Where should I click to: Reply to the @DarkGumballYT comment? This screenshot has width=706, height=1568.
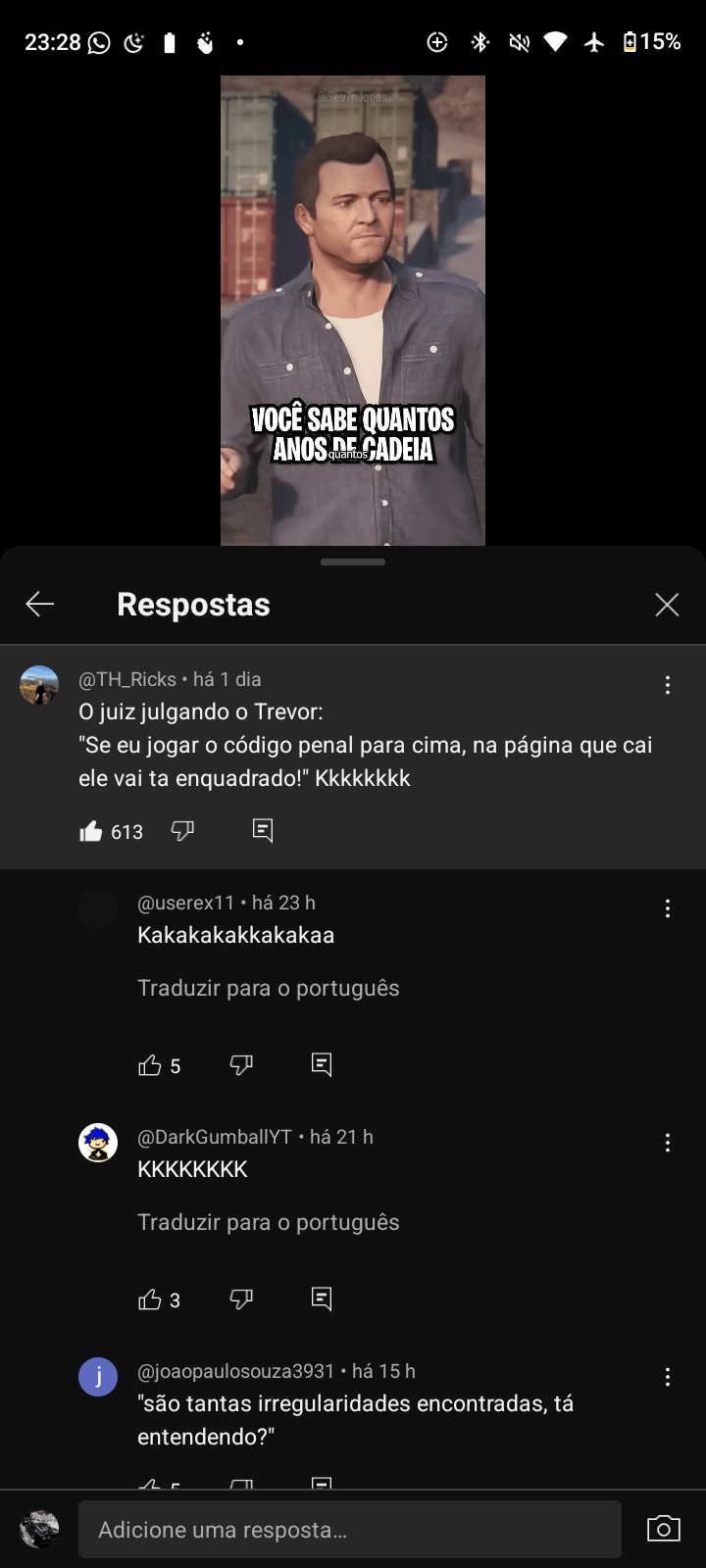(322, 1299)
